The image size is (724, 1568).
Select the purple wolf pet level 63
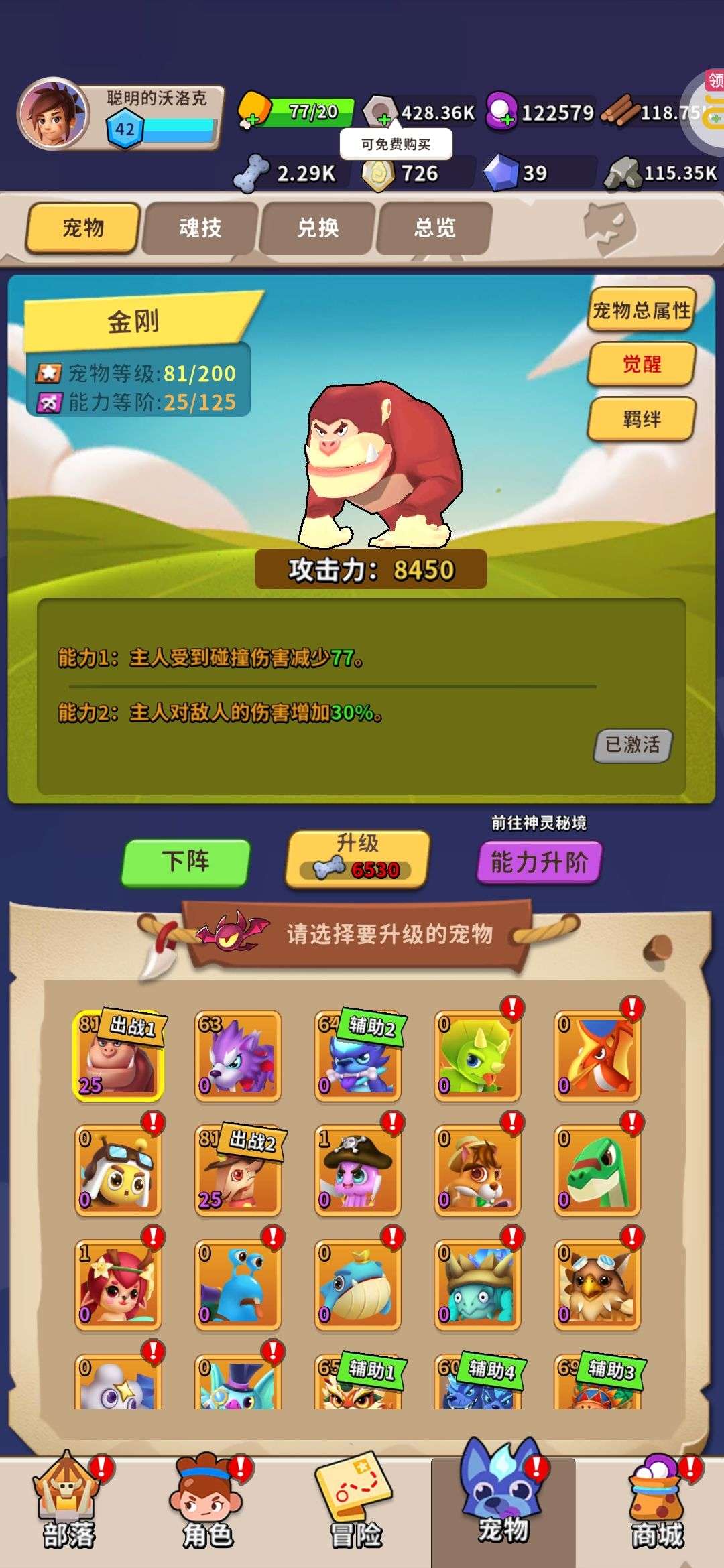tap(238, 1056)
